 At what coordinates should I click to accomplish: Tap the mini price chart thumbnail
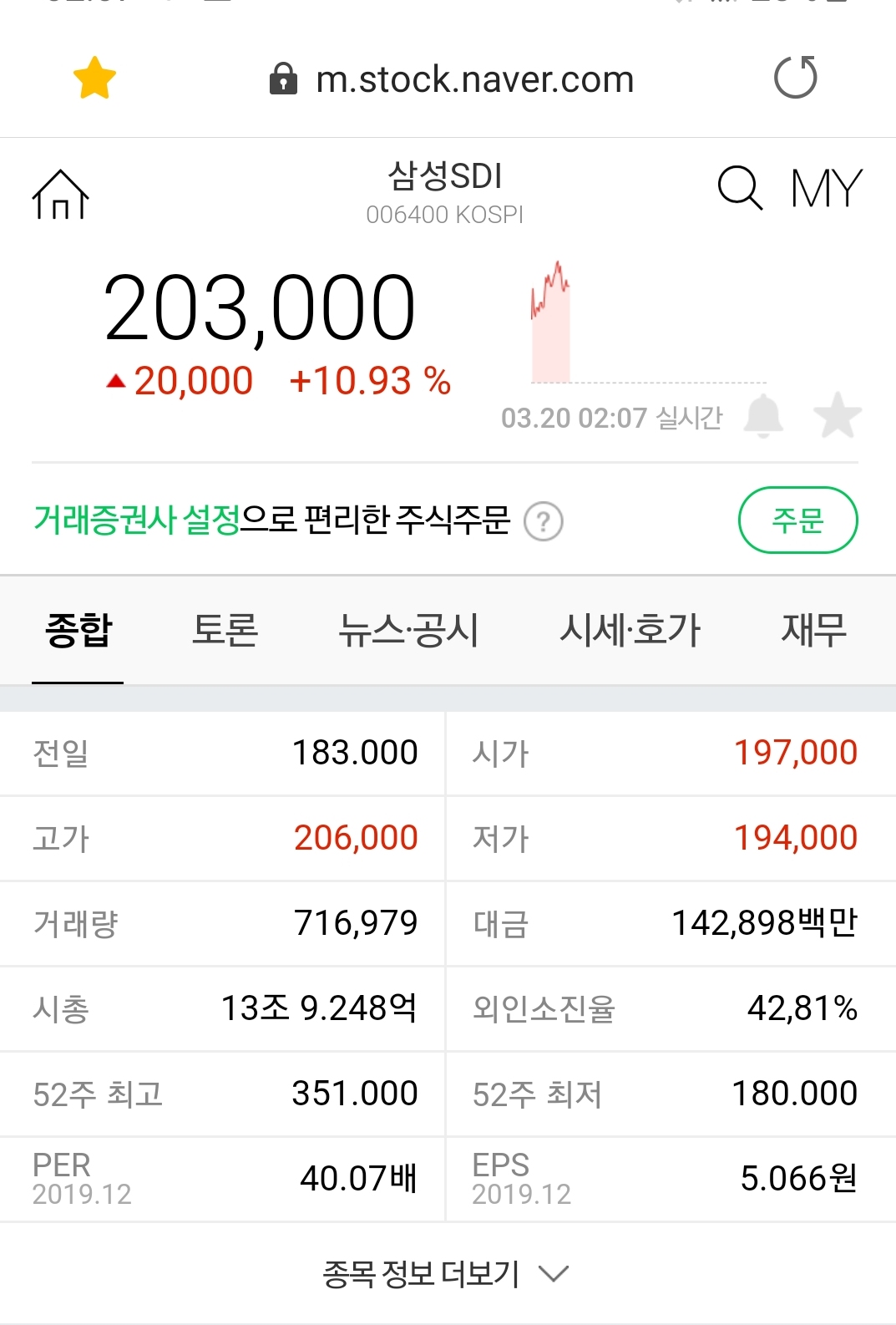tap(551, 322)
